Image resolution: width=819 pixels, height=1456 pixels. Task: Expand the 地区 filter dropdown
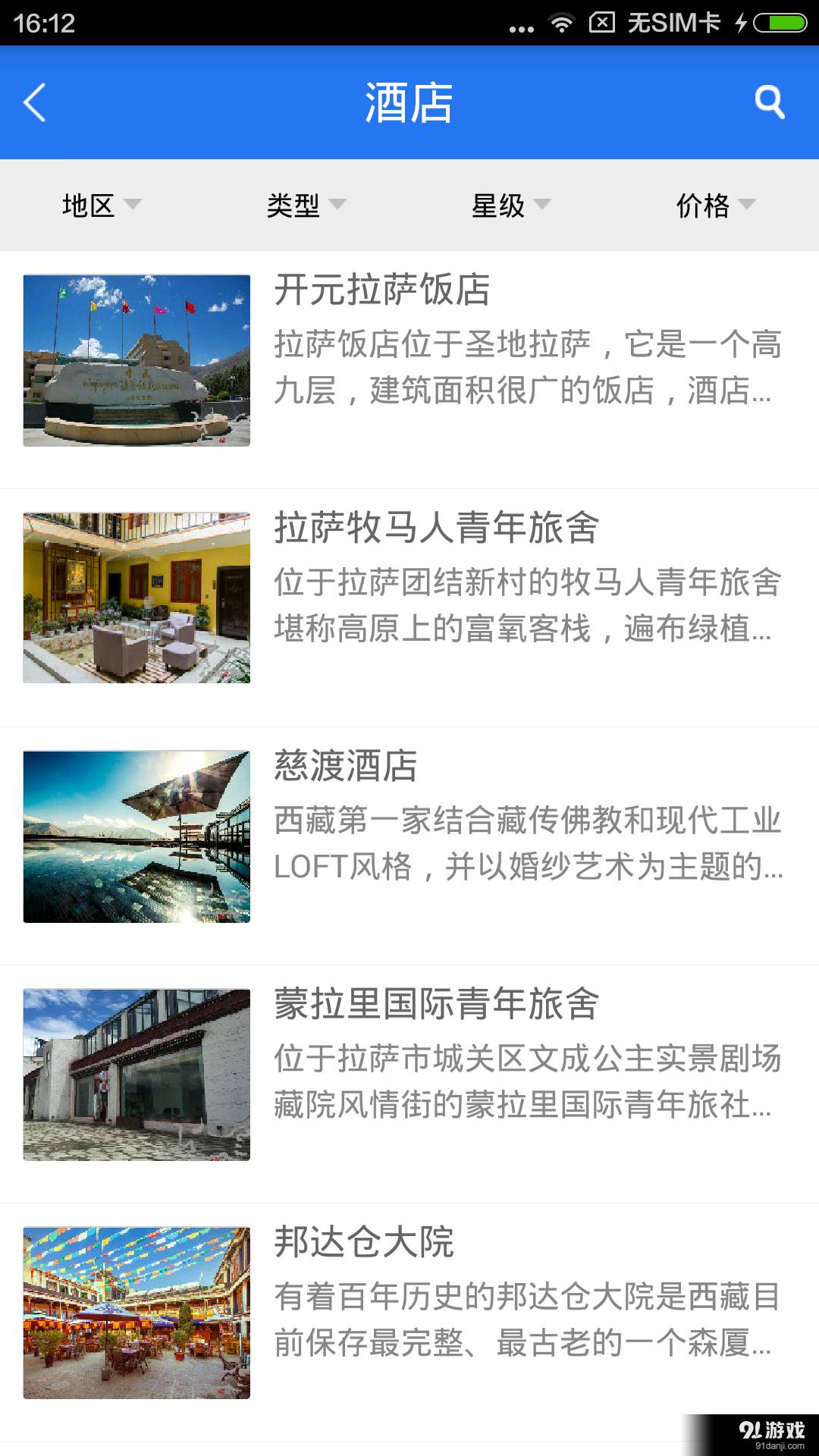click(102, 205)
